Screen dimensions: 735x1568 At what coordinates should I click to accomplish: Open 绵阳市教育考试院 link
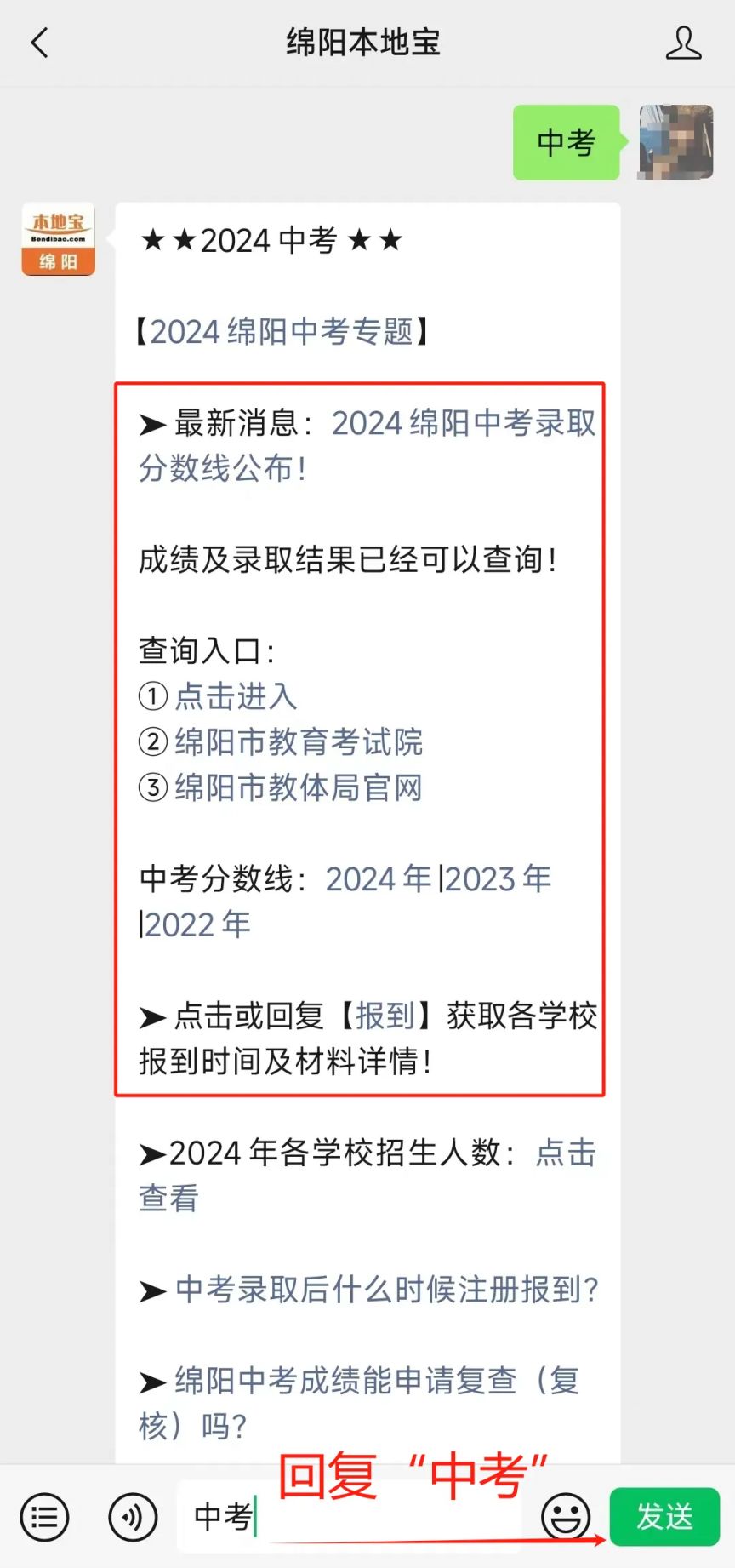pos(298,741)
